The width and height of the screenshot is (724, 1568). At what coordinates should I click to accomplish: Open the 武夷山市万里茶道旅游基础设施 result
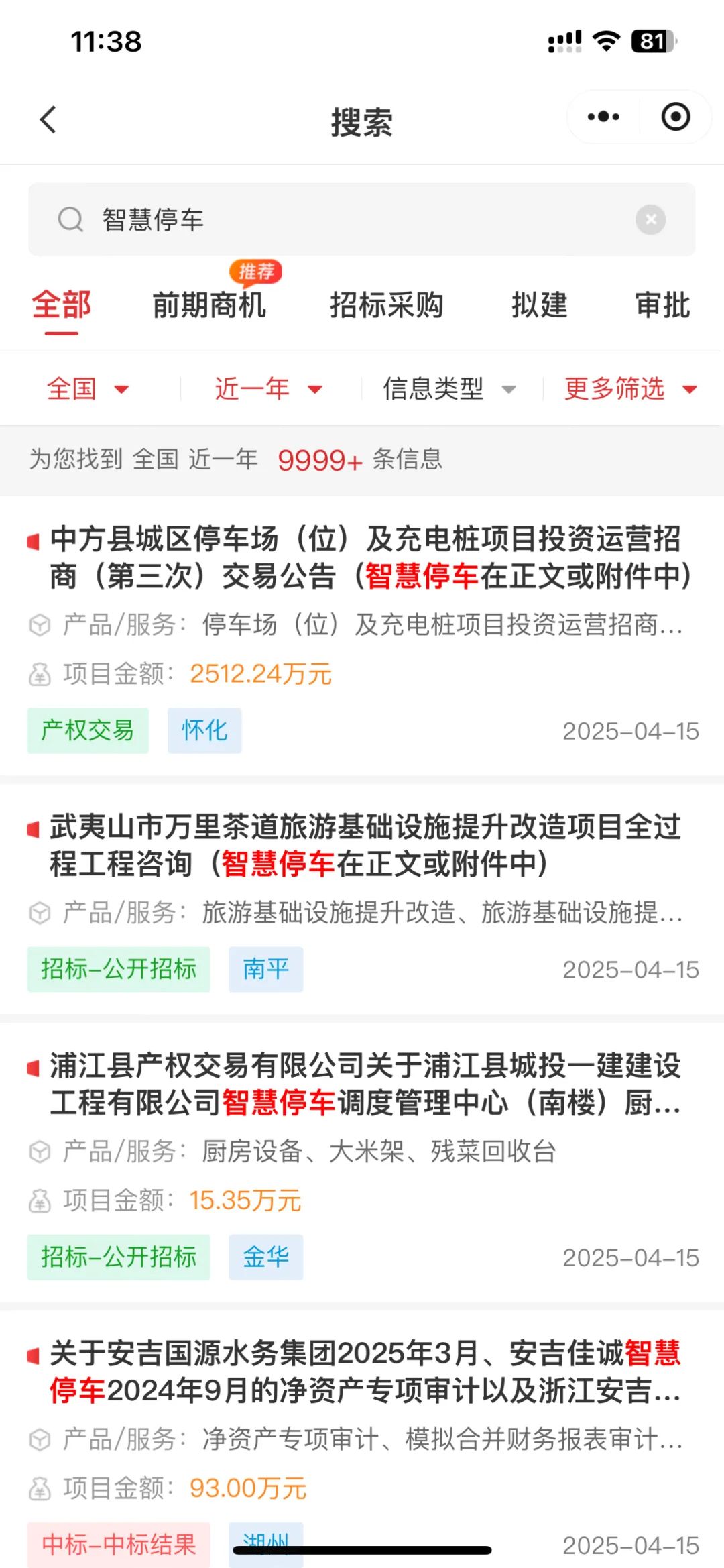tap(362, 899)
